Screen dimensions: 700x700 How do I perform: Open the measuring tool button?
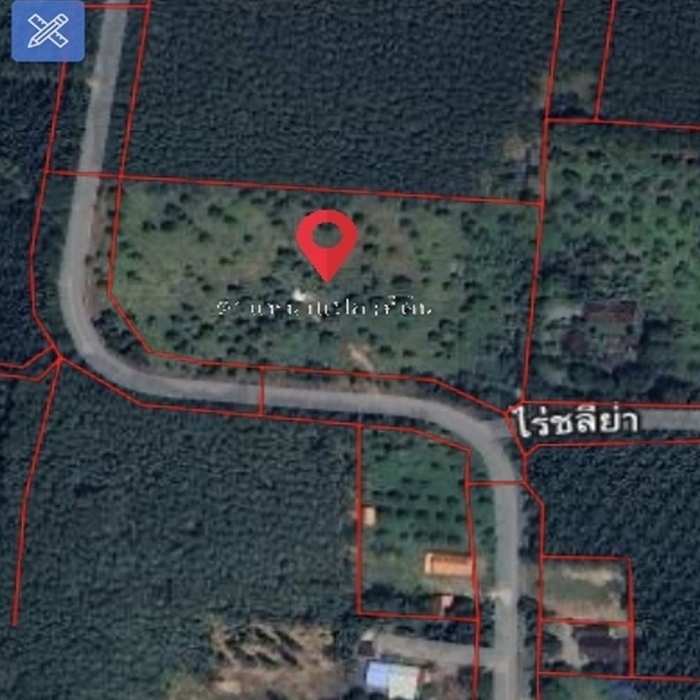[x=48, y=31]
